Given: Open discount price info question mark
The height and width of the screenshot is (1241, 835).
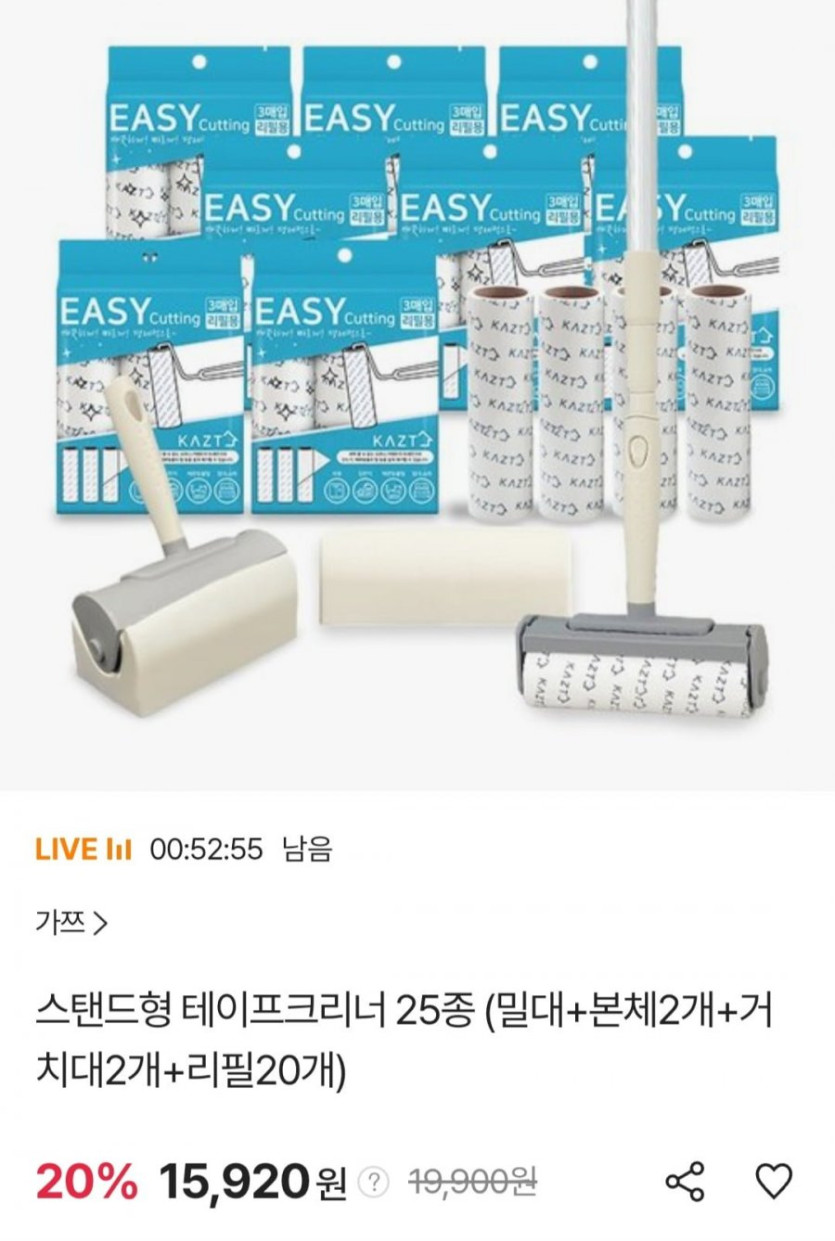Looking at the screenshot, I should (374, 1184).
